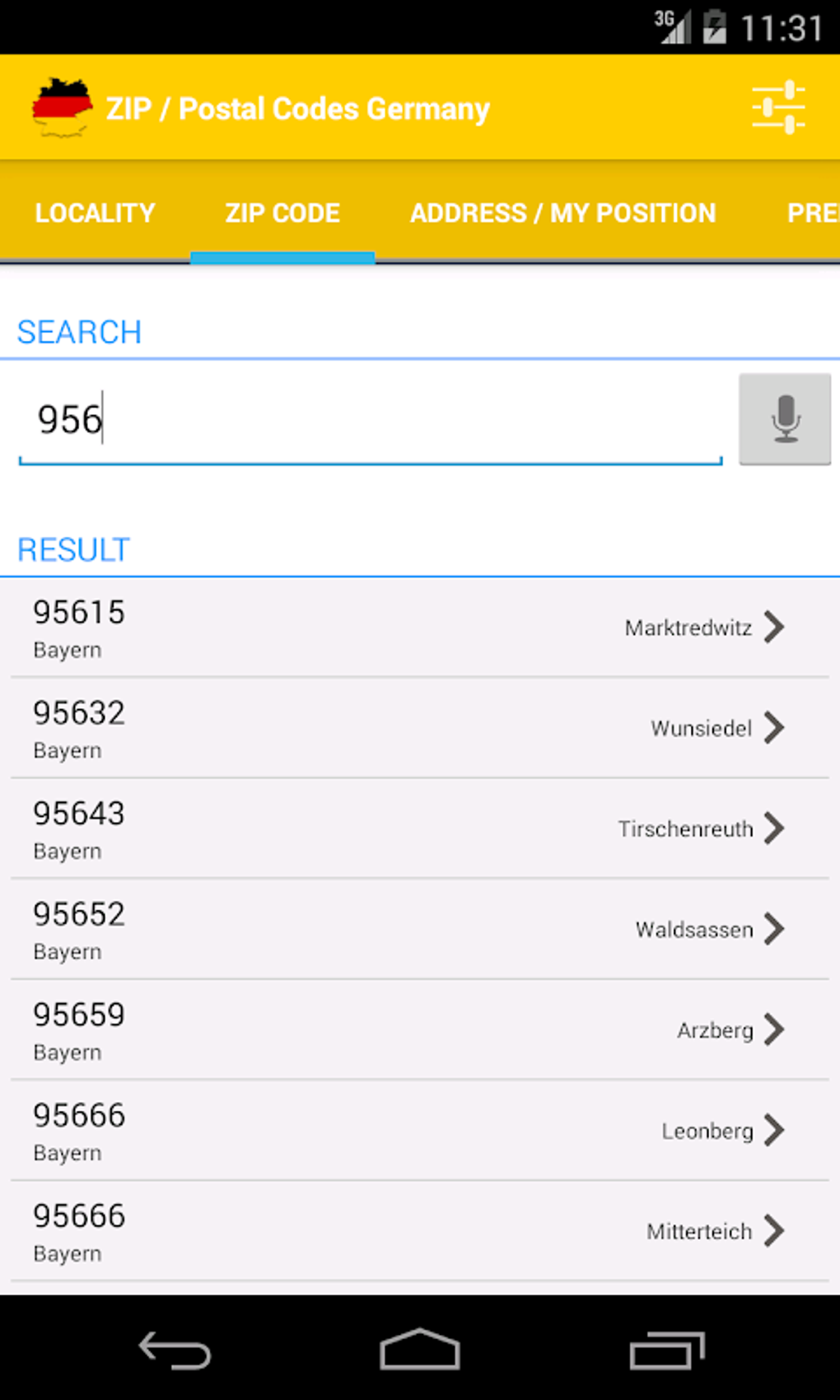Select the 95652 Waldsassen result
The width and height of the screenshot is (840, 1400).
[x=420, y=930]
